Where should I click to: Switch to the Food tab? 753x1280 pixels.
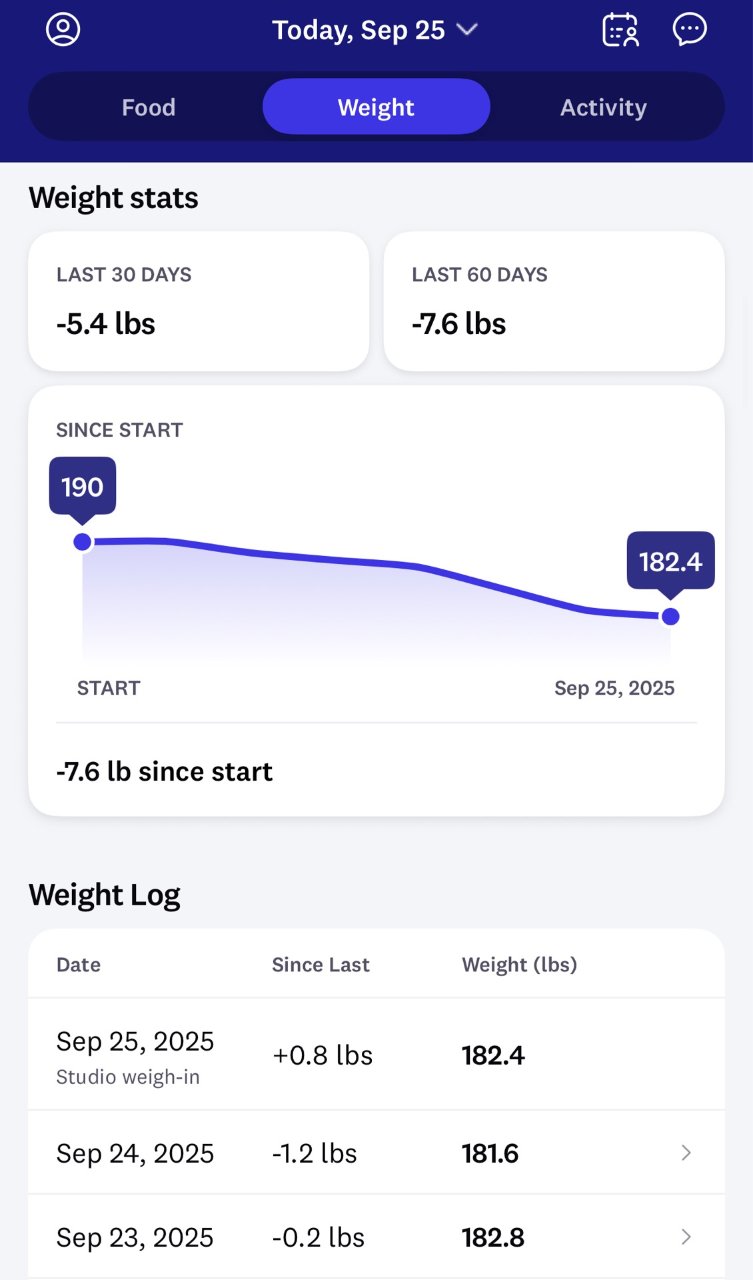(148, 108)
